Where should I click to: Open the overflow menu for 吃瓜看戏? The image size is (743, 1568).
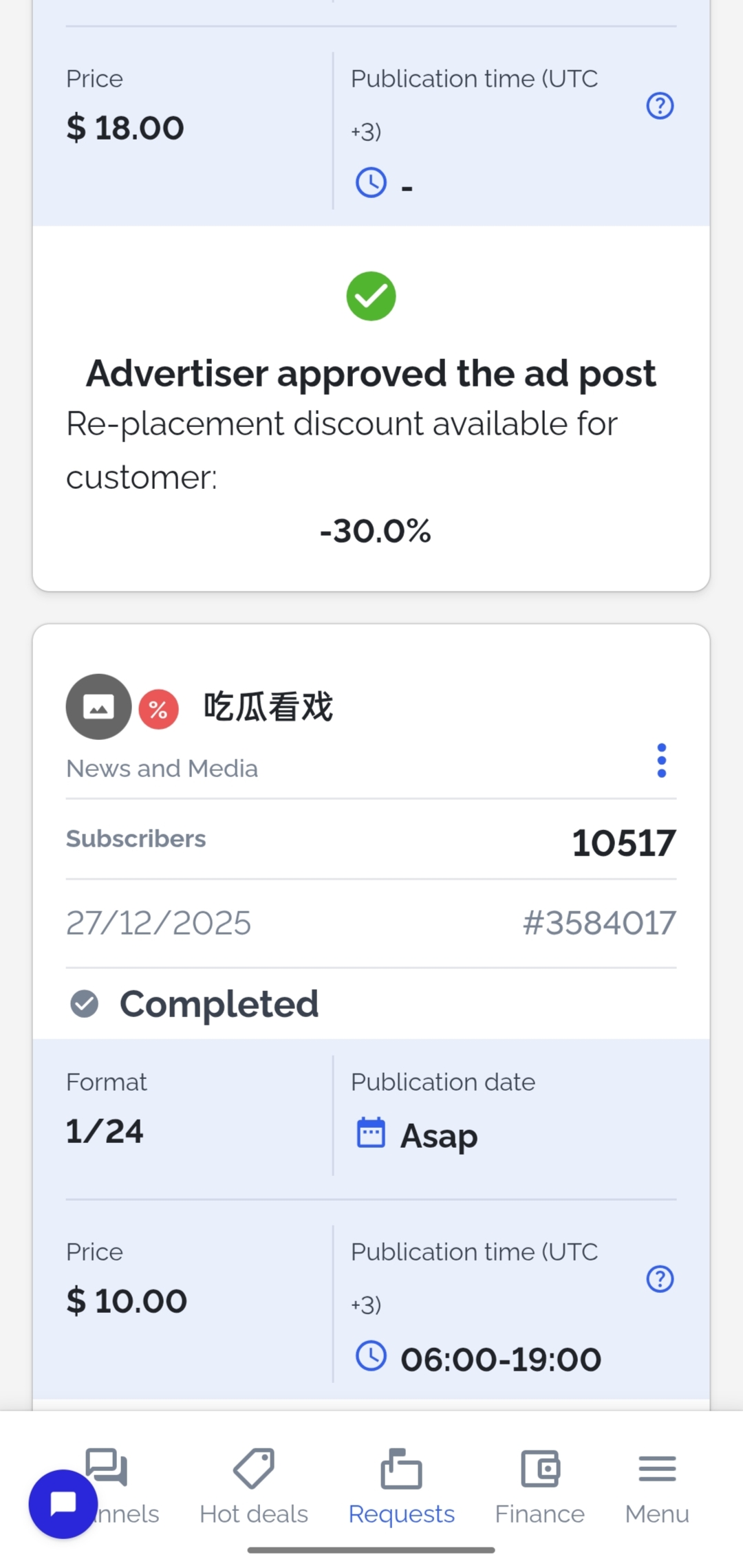661,760
